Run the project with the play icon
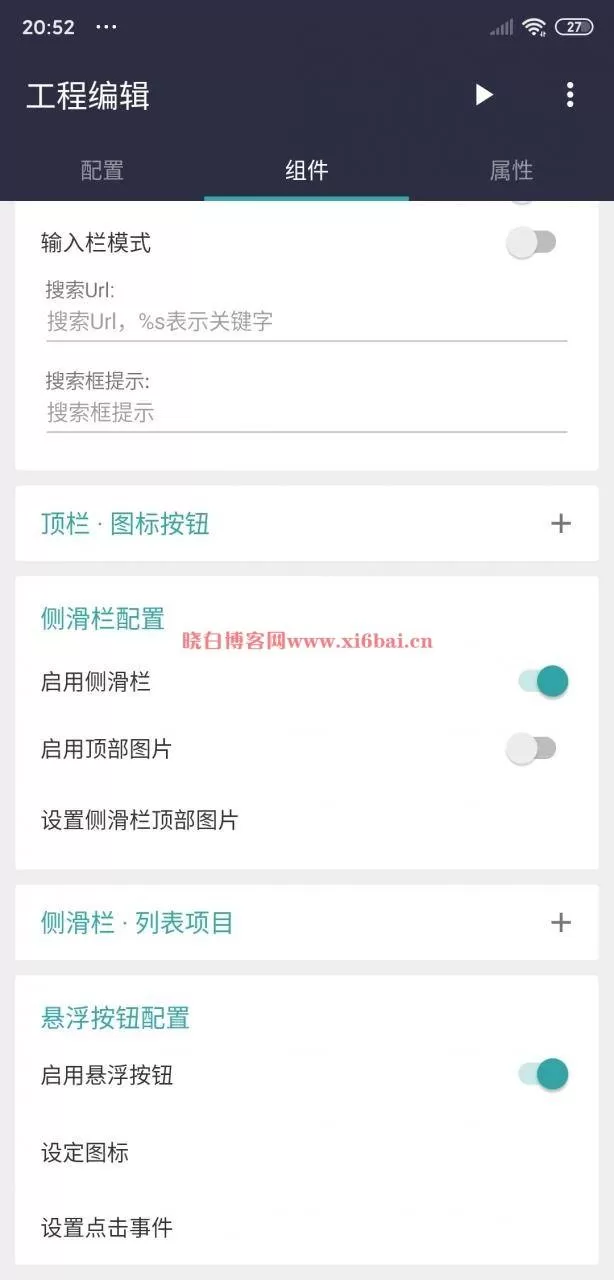Image resolution: width=614 pixels, height=1280 pixels. pos(484,95)
